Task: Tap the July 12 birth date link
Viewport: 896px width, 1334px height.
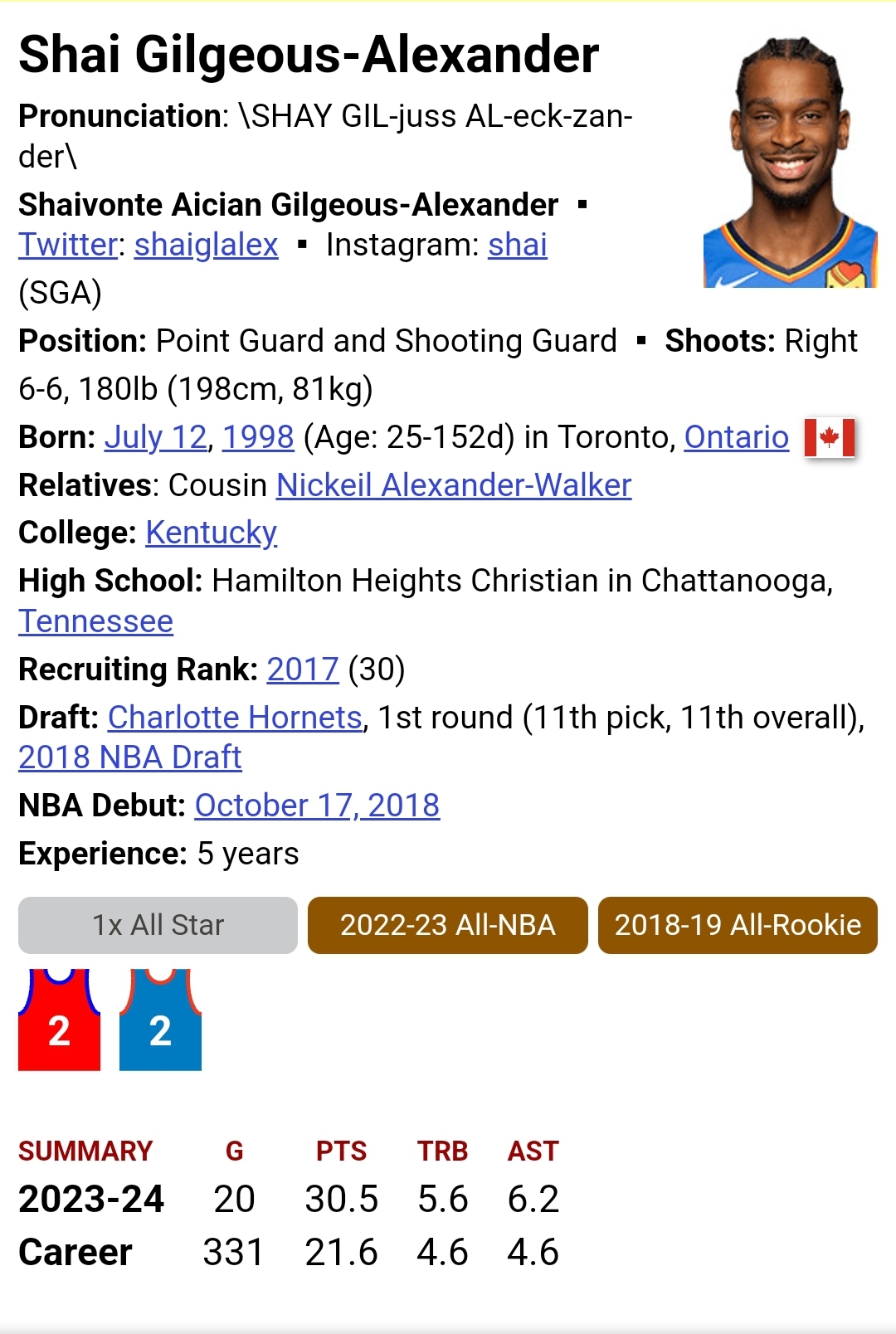Action: coord(155,437)
